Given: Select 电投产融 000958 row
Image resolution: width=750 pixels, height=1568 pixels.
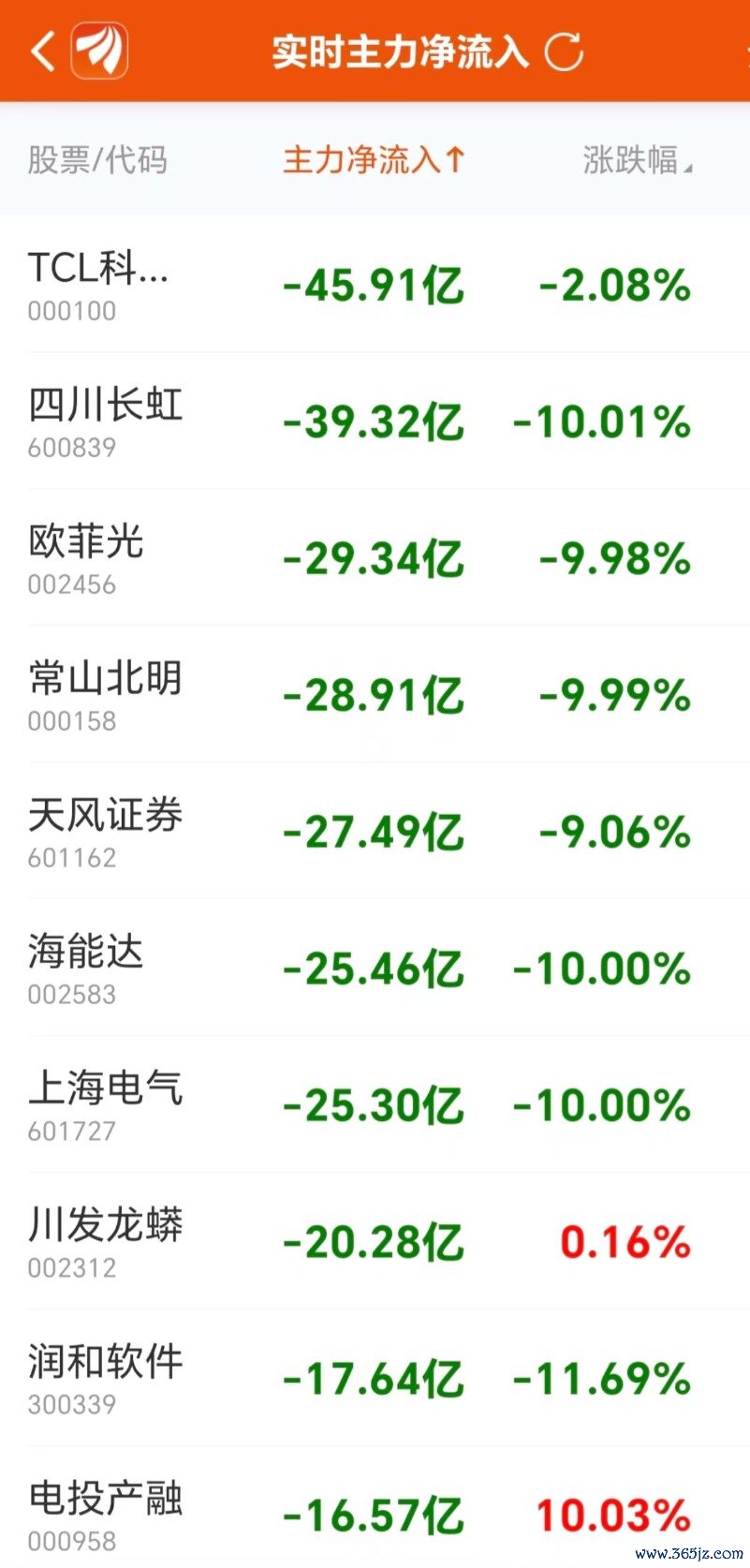Looking at the screenshot, I should [375, 1508].
